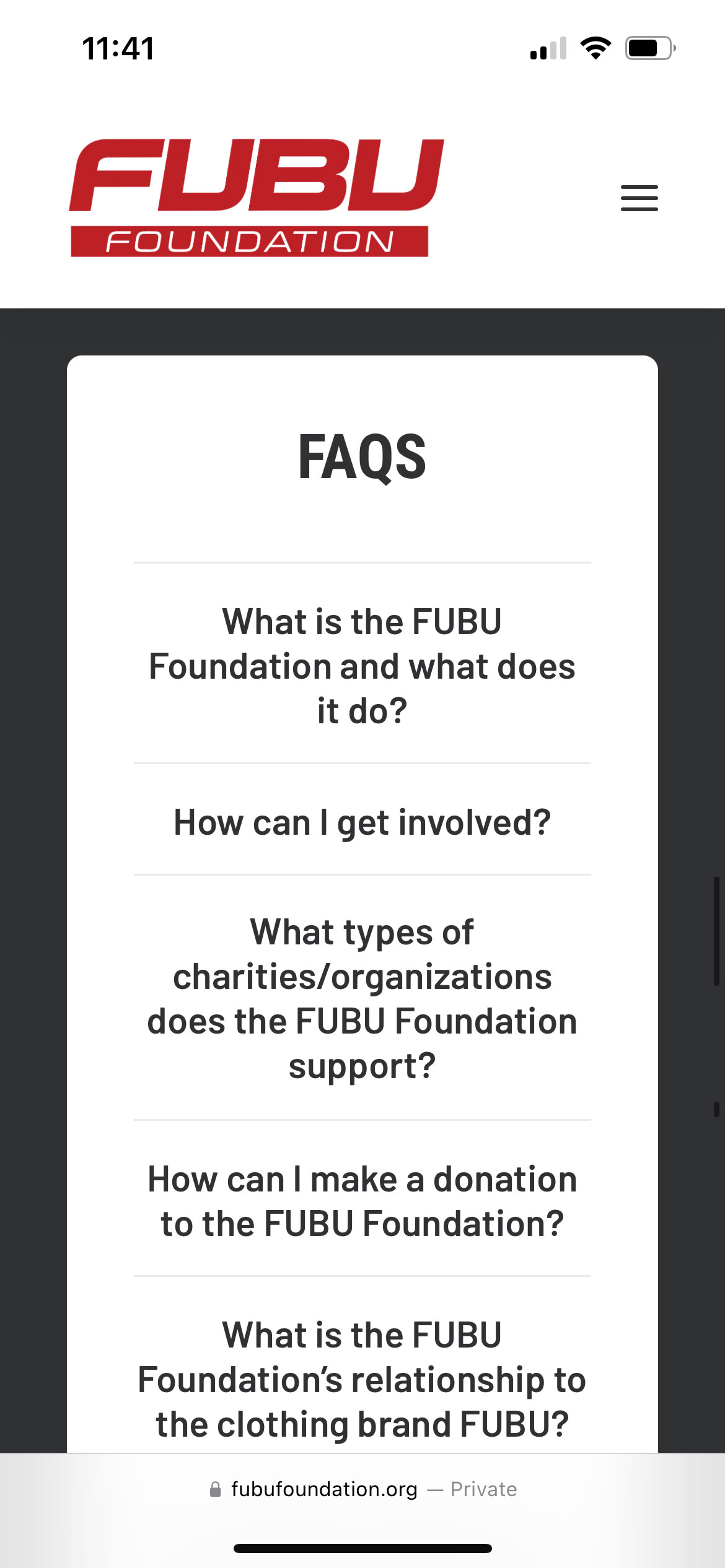
Task: Expand the types of charities supported question
Action: 362,998
